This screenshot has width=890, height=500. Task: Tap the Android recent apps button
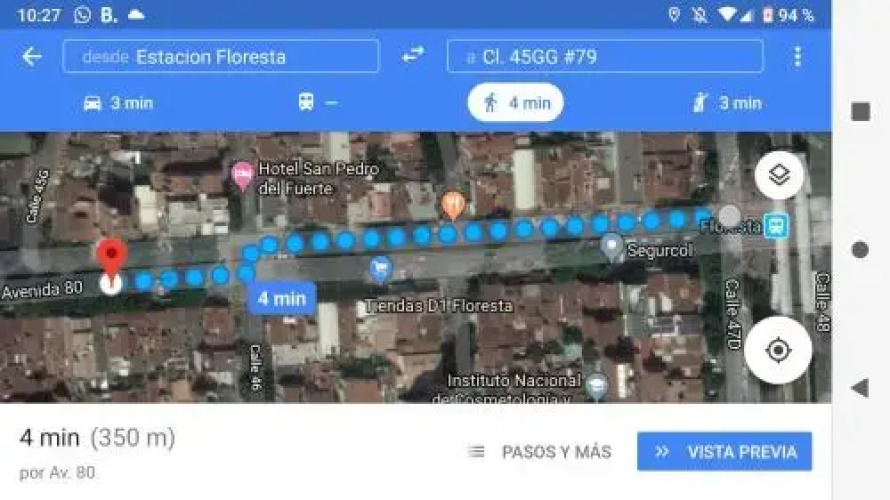[860, 111]
